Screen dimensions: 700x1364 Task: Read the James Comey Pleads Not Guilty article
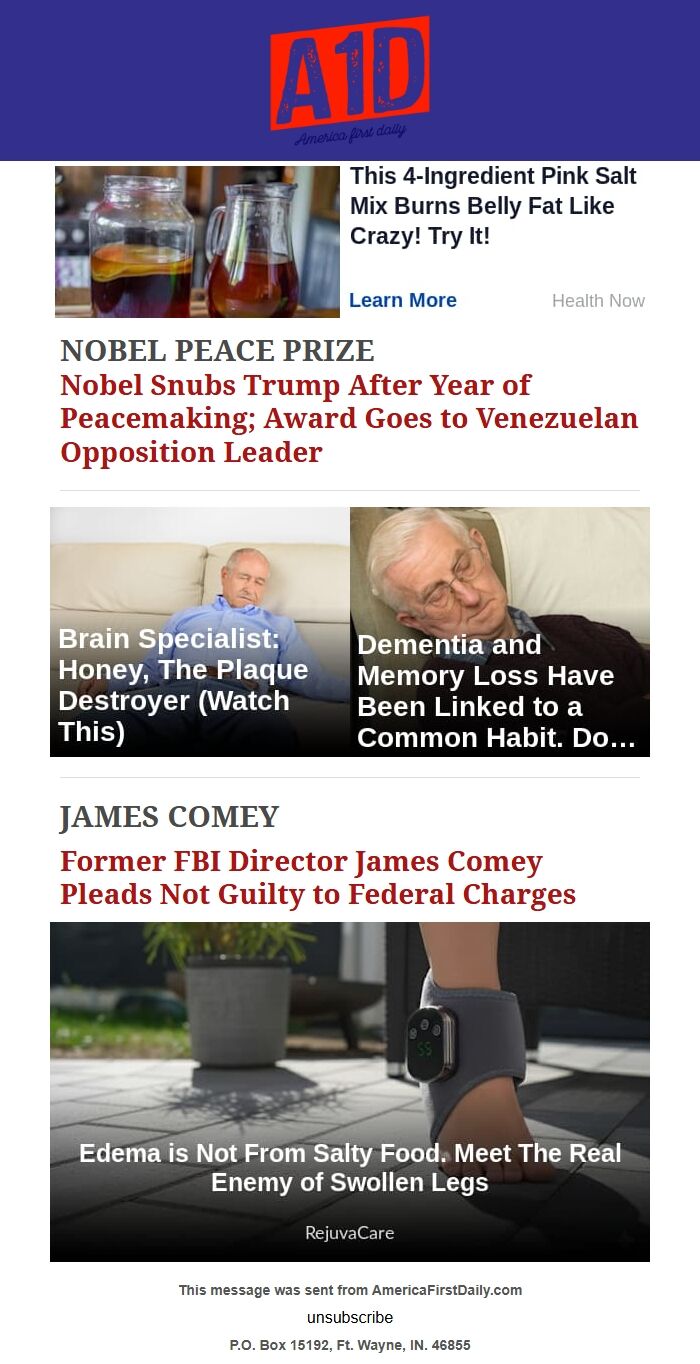click(318, 877)
